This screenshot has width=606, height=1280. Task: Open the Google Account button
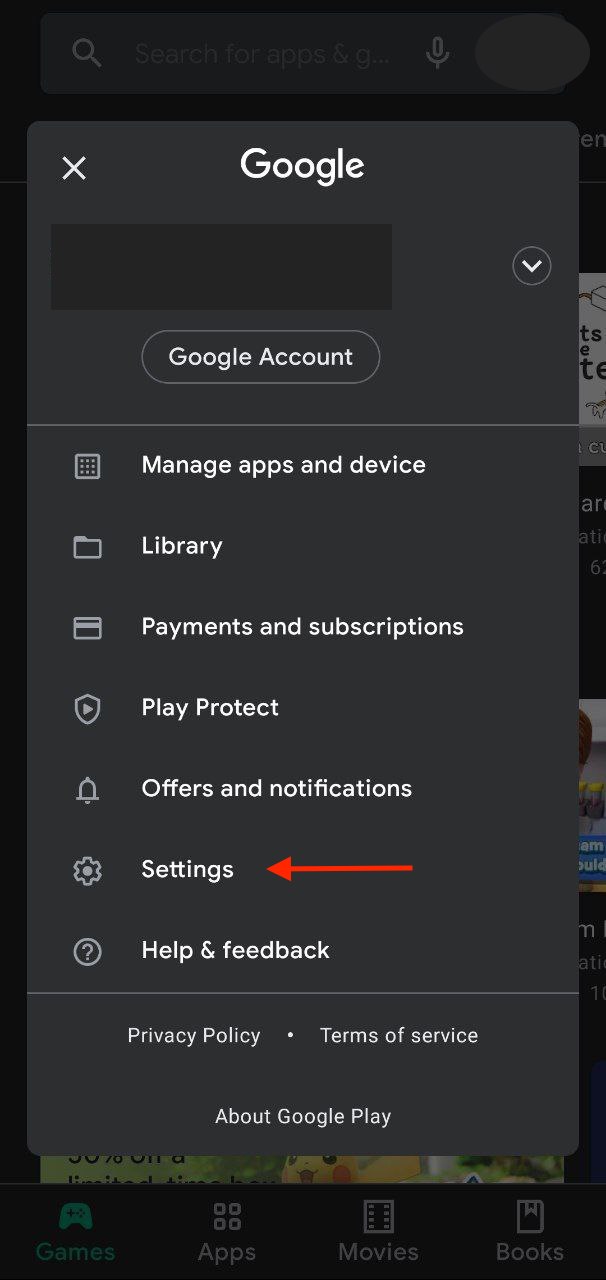point(261,357)
